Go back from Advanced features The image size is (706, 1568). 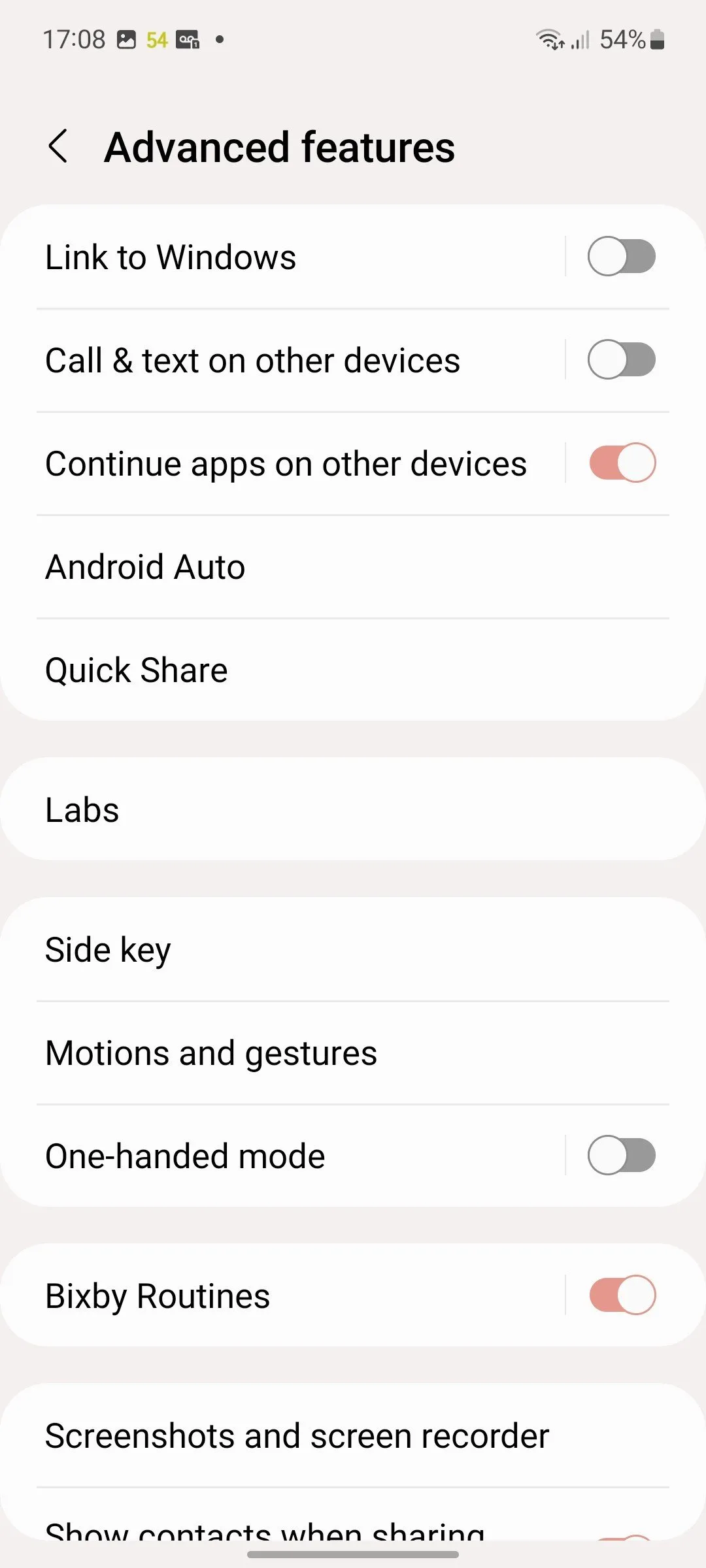59,146
